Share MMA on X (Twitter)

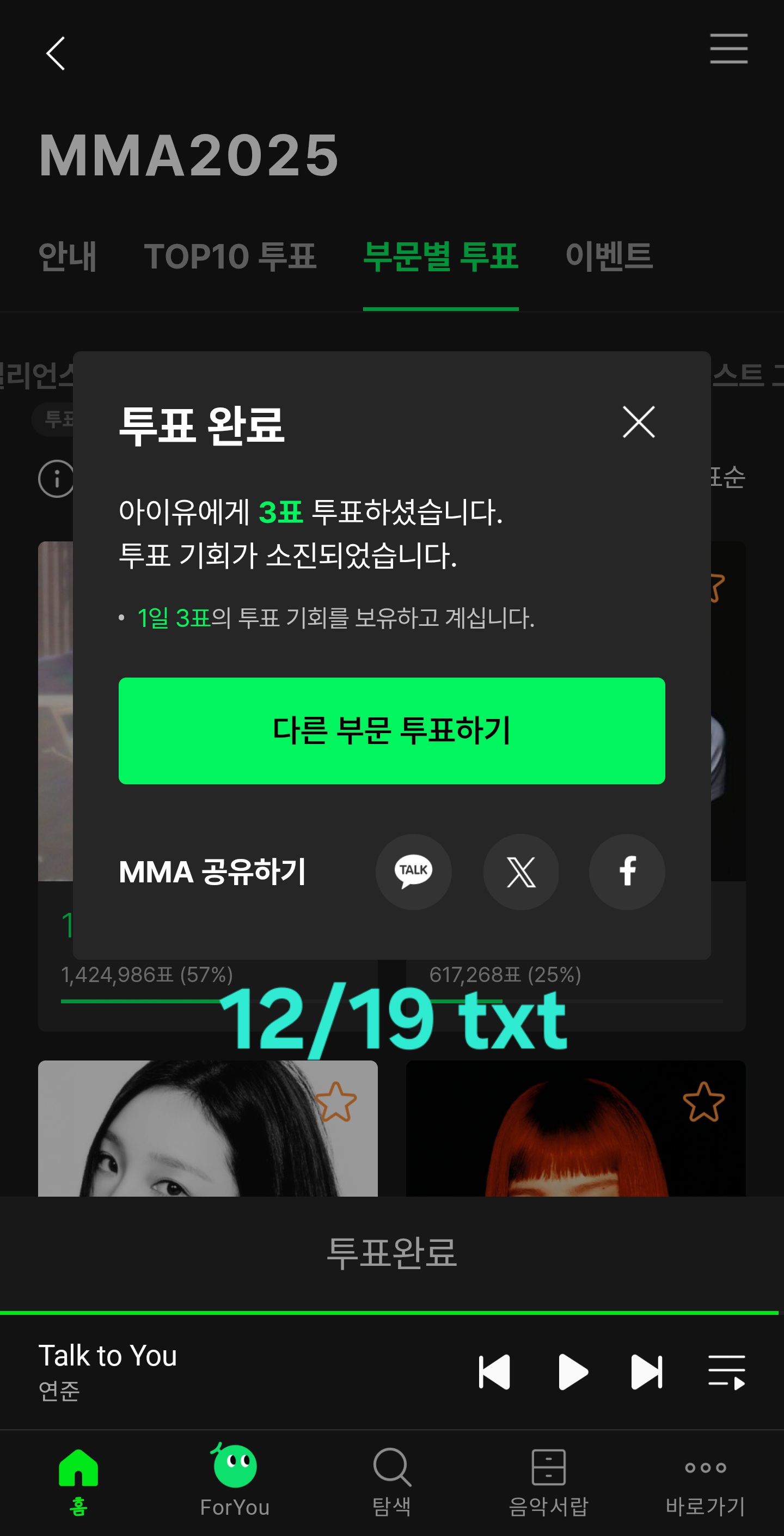(520, 871)
